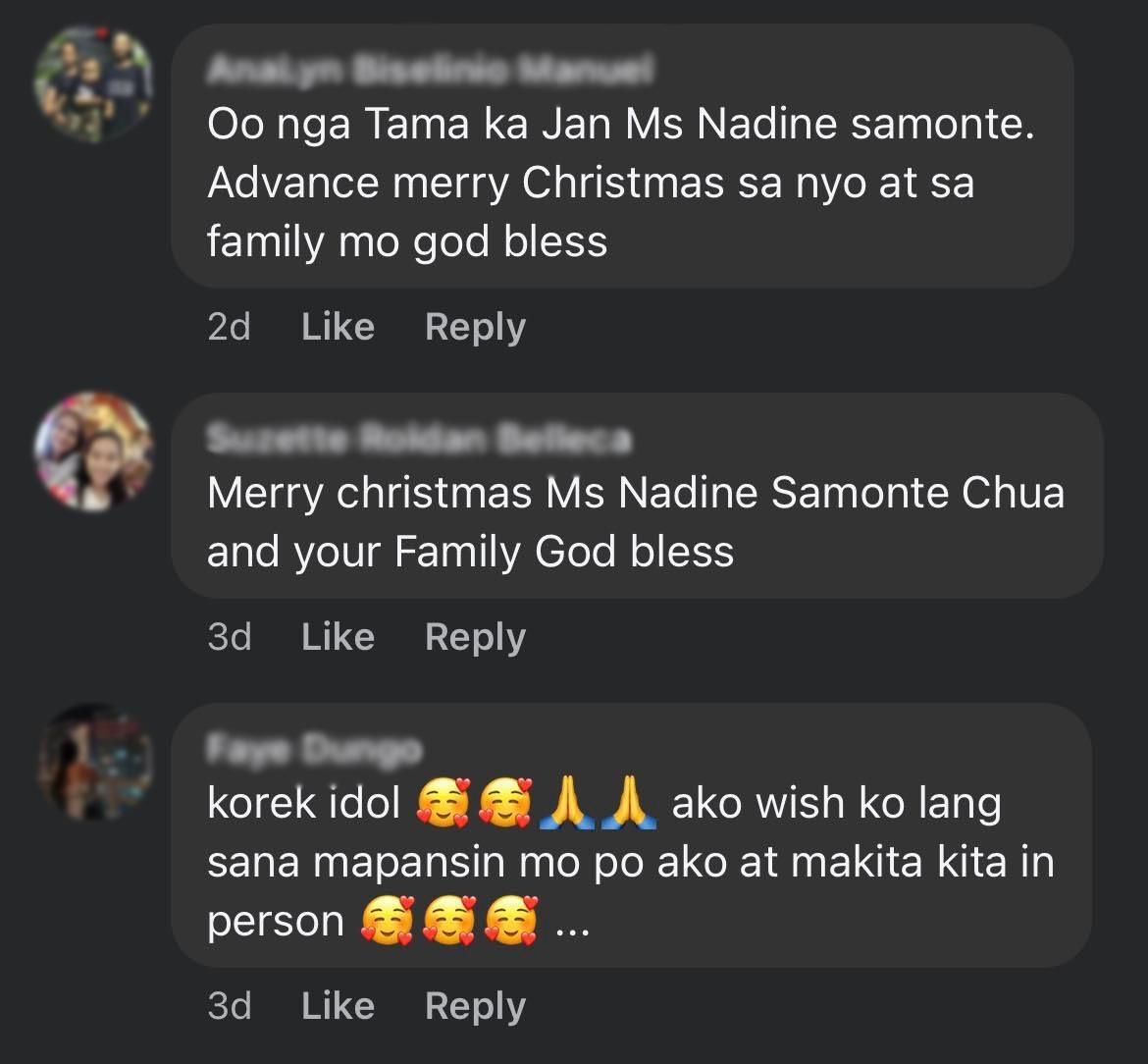Like the 'korek idol' comment
The width and height of the screenshot is (1148, 1064).
[x=338, y=1006]
